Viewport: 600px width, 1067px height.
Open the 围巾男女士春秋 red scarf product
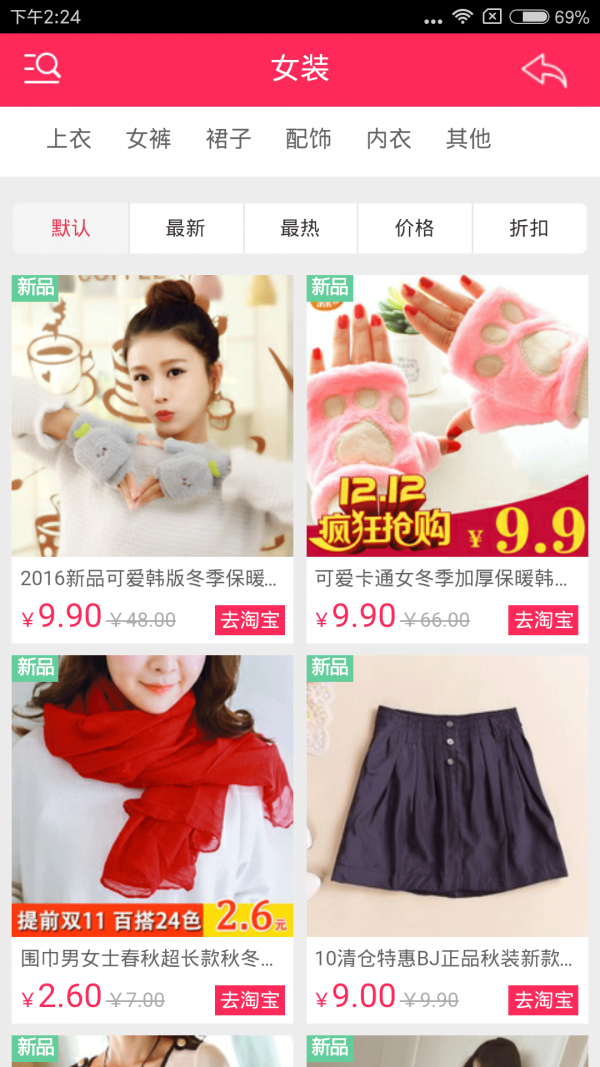coord(152,795)
